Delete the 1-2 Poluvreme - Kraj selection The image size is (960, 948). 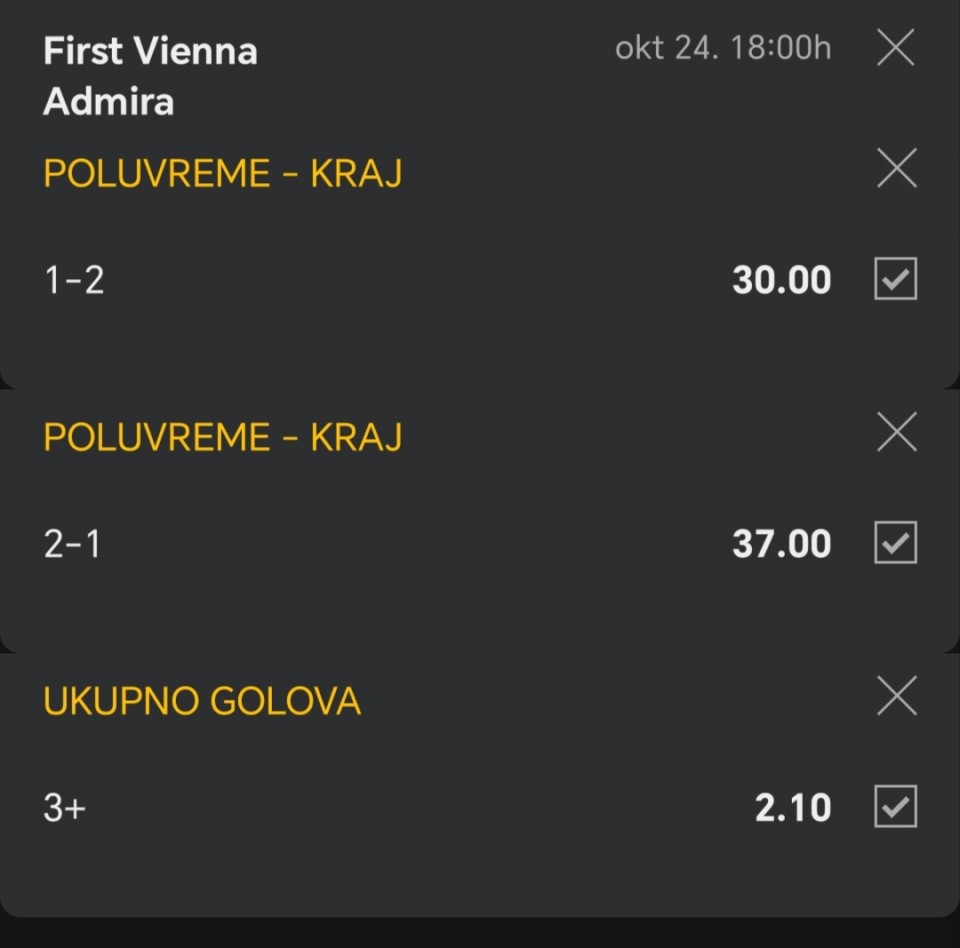(896, 168)
